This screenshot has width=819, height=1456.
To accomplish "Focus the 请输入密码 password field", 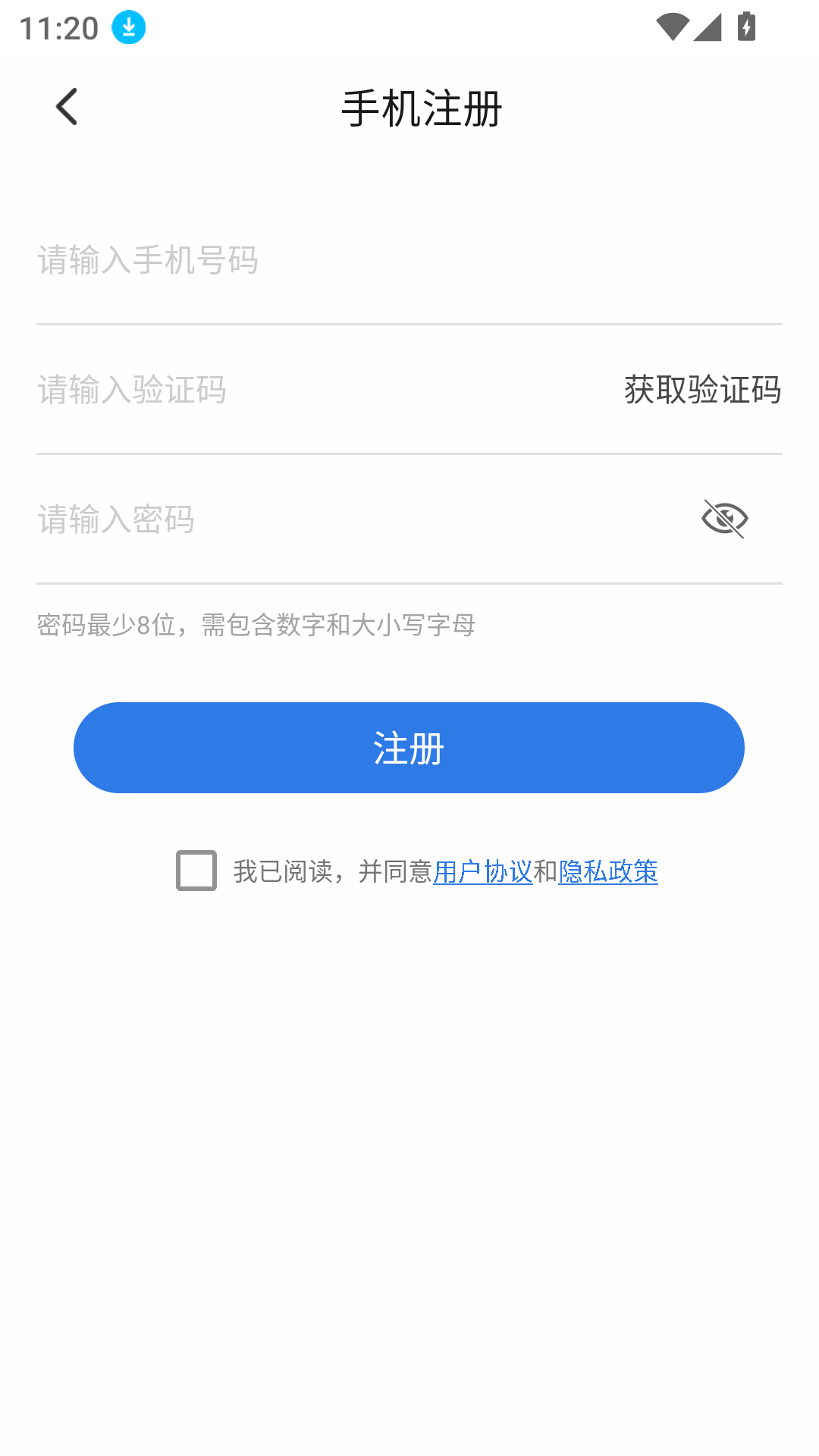I will click(x=303, y=519).
